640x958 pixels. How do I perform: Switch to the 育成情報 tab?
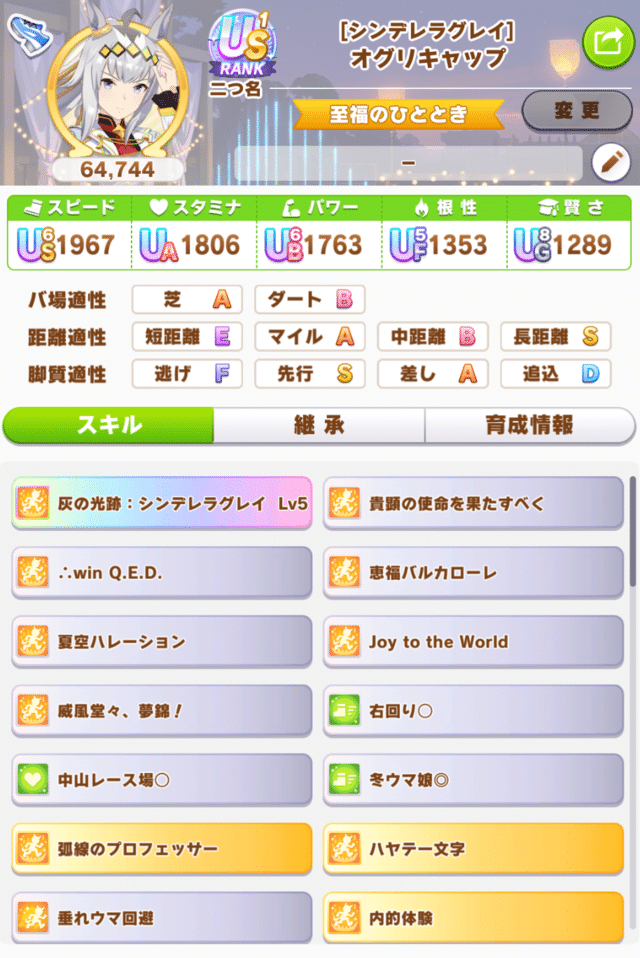(529, 425)
